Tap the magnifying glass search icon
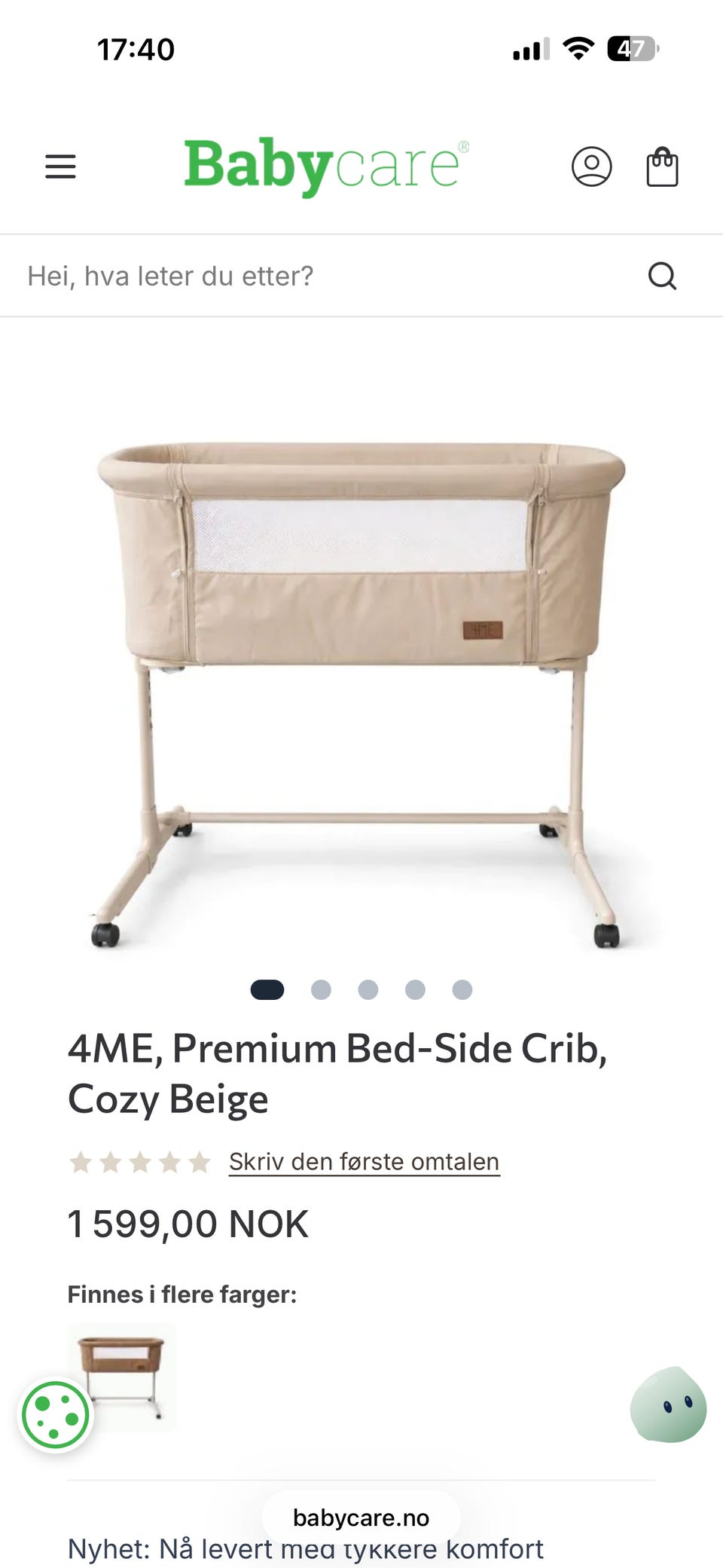This screenshot has width=723, height=1568. (663, 276)
